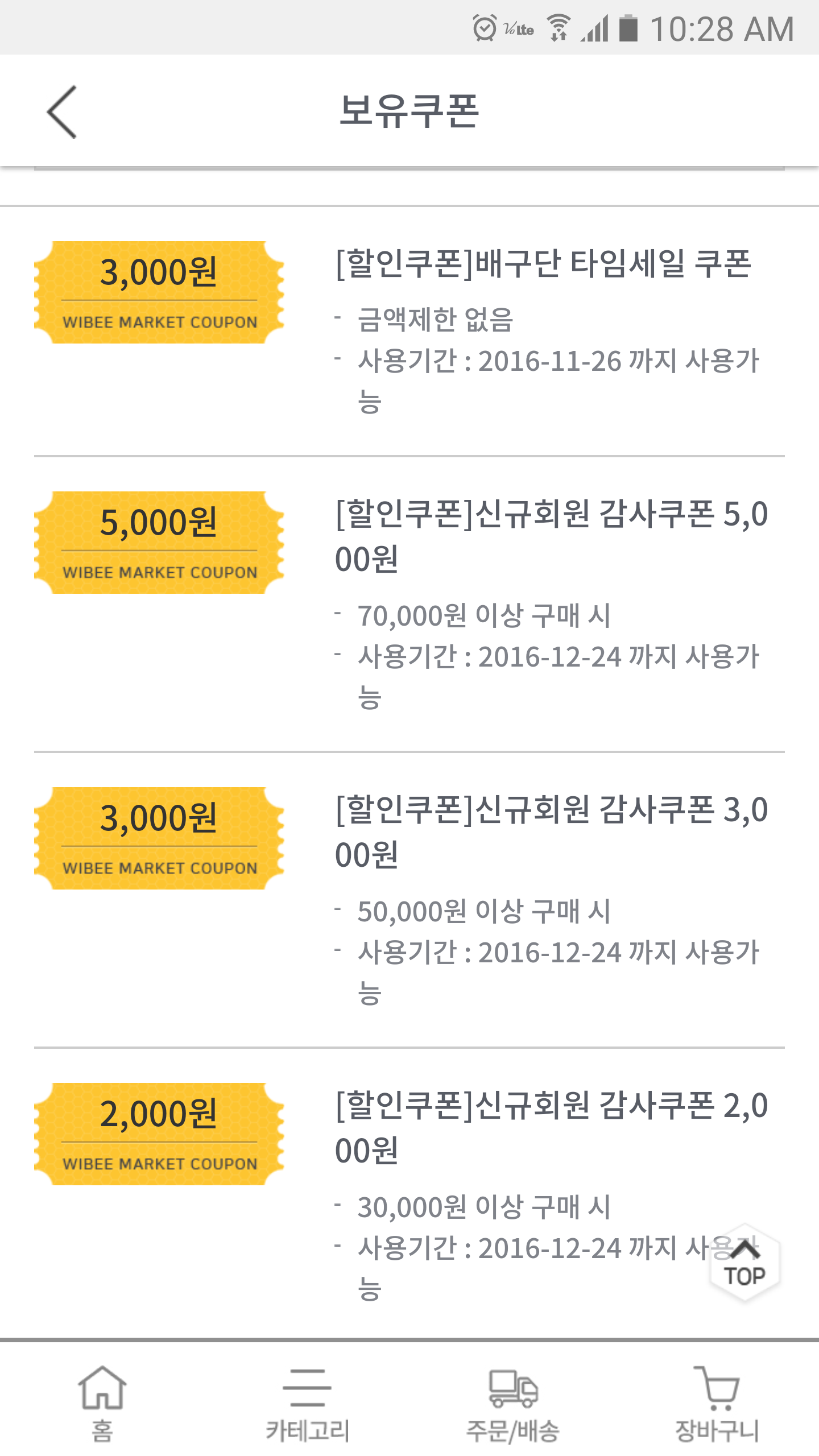Jump to top with TOP button

744,1264
